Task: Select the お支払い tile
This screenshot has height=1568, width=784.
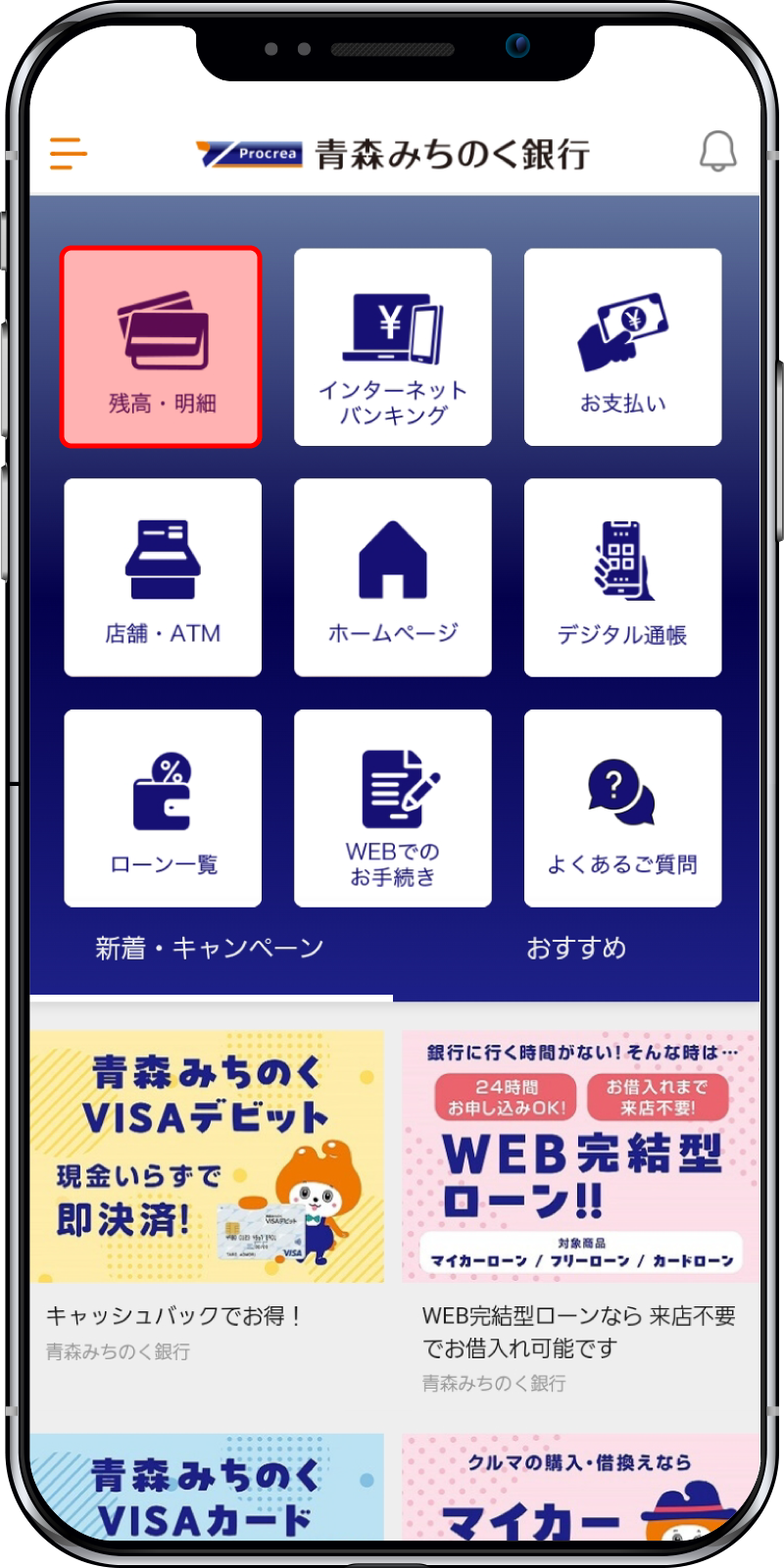Action: pyautogui.click(x=623, y=347)
